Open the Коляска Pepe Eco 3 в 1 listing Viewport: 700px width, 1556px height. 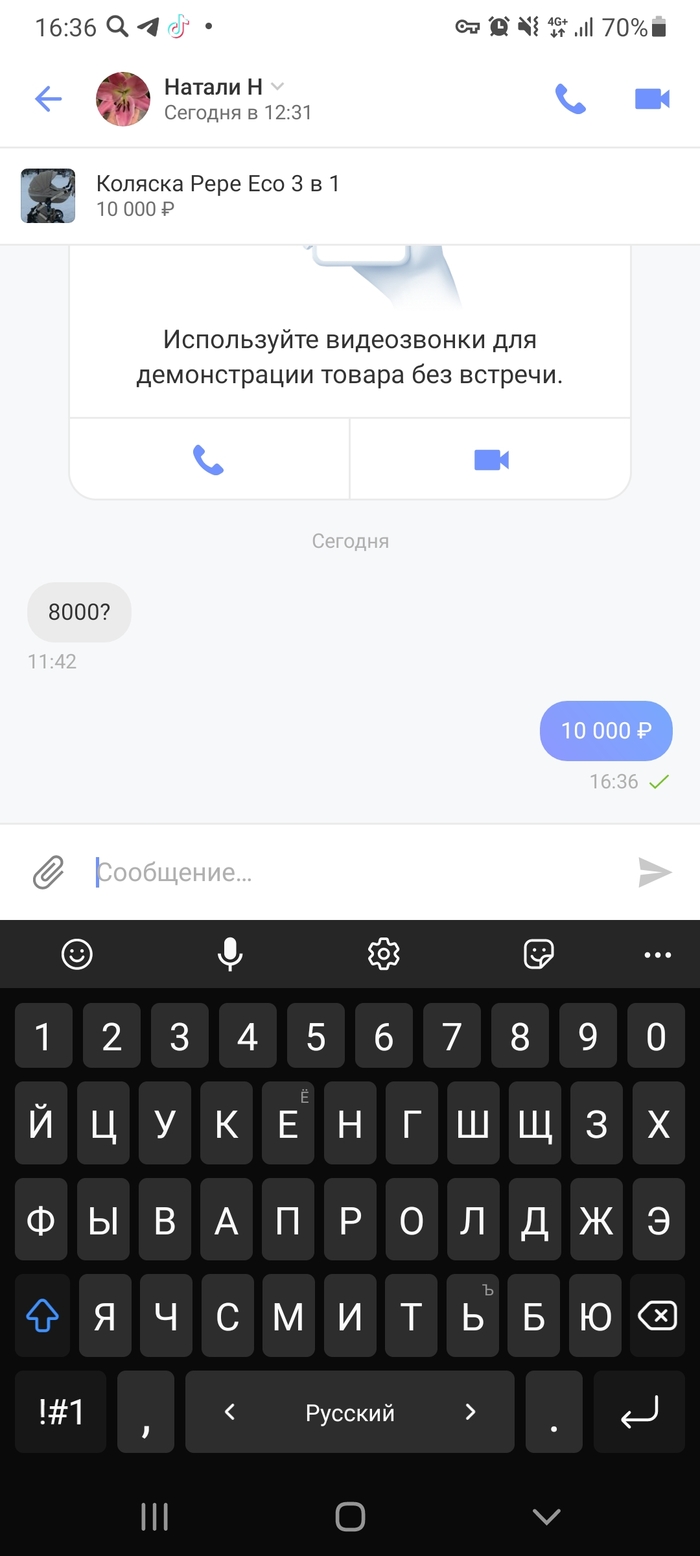pyautogui.click(x=218, y=195)
